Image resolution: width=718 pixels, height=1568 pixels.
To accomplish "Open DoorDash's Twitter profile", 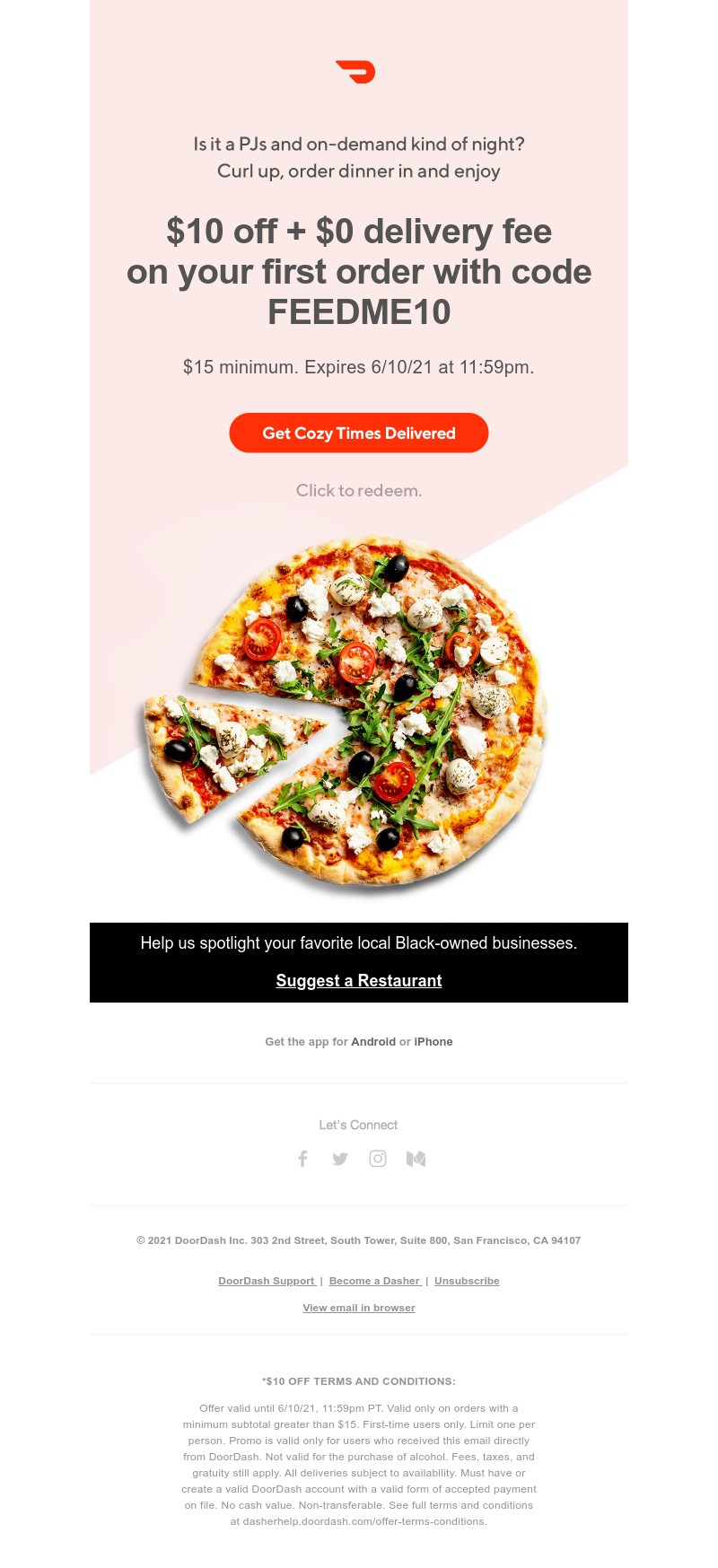I will click(340, 1159).
